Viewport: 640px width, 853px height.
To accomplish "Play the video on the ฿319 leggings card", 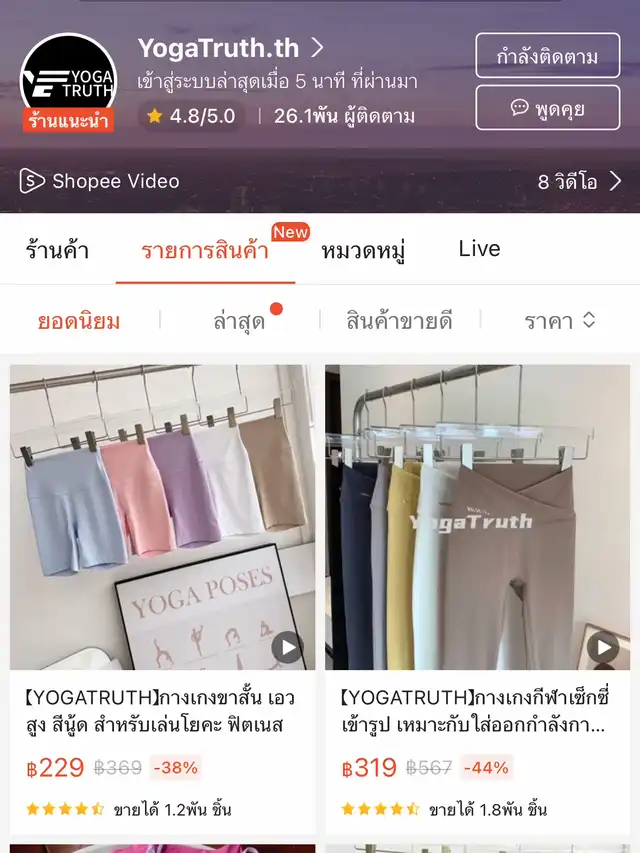I will [x=602, y=648].
